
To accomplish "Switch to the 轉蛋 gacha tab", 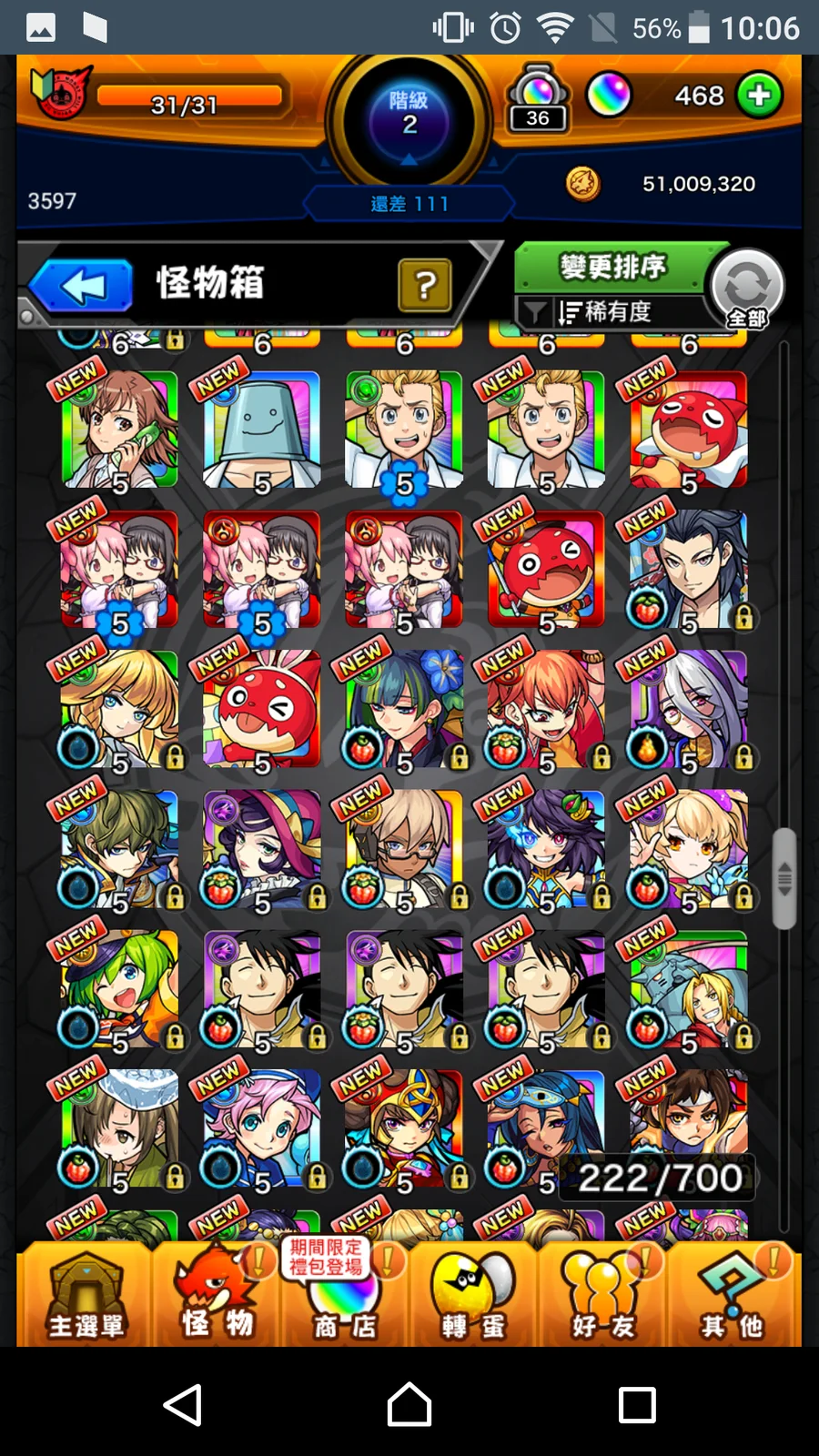I will pyautogui.click(x=473, y=1296).
